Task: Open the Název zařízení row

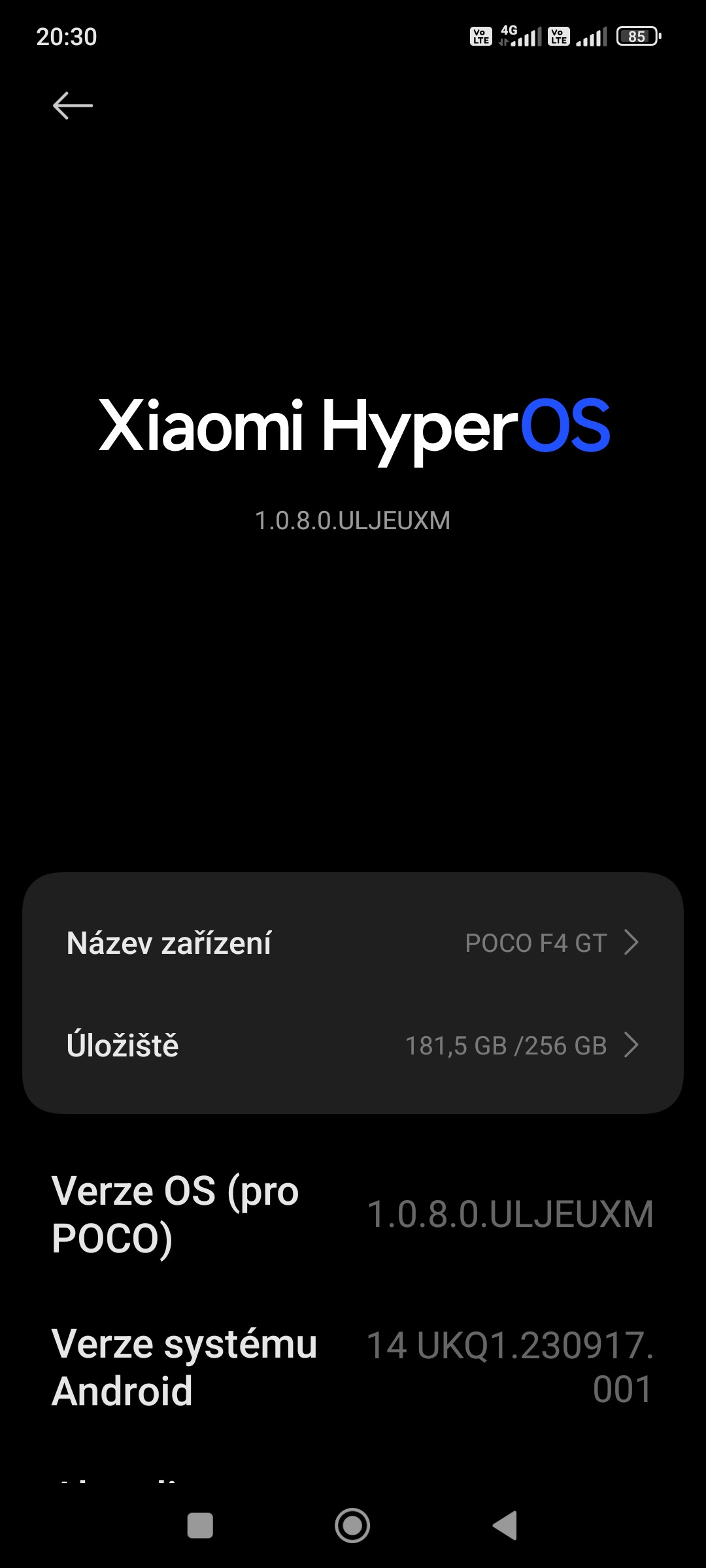Action: tap(353, 943)
